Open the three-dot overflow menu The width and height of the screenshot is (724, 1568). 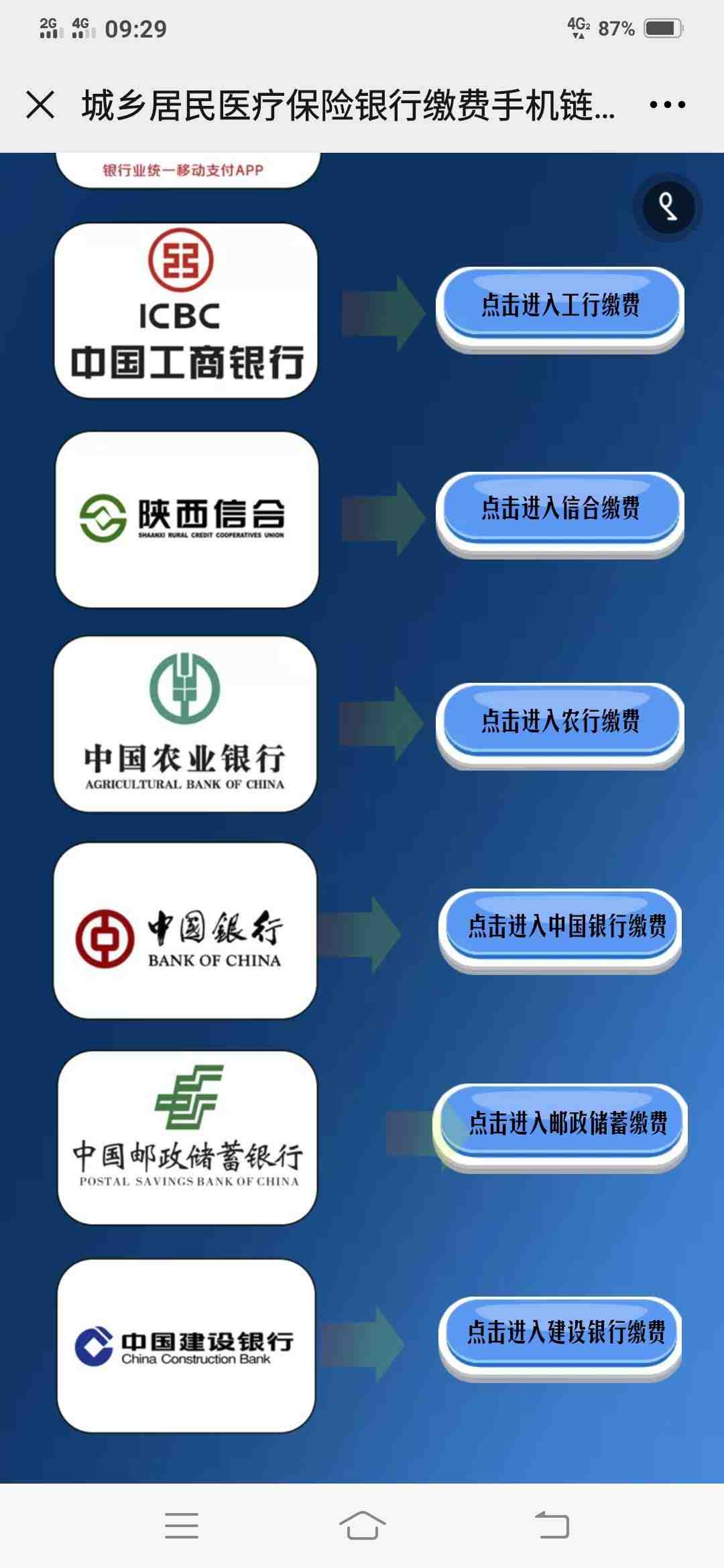tap(667, 105)
